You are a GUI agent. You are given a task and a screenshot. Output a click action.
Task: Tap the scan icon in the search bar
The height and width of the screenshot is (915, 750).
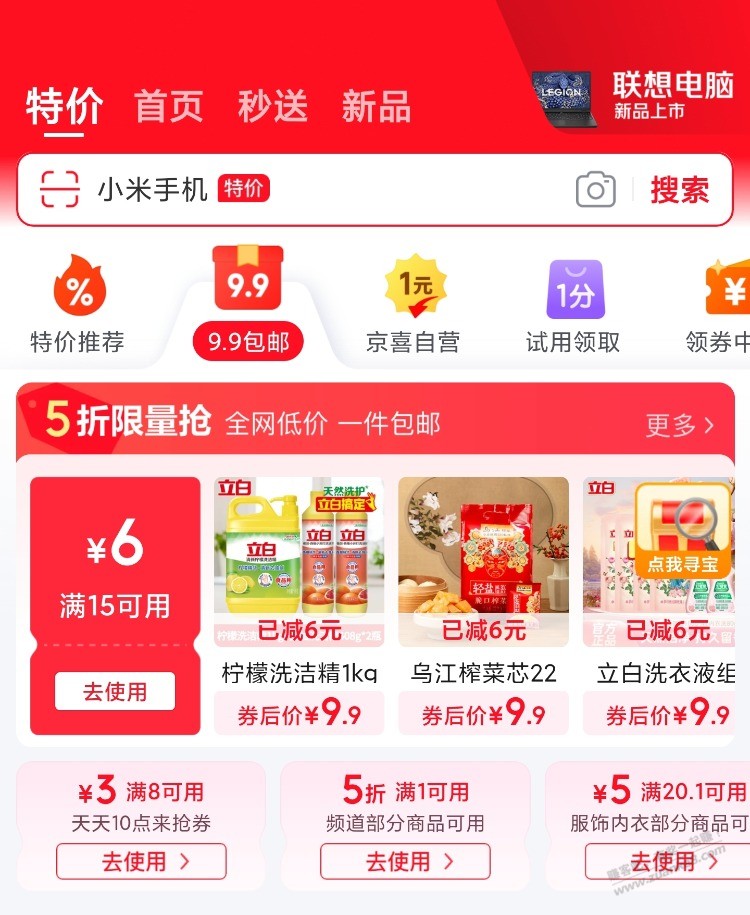click(59, 189)
